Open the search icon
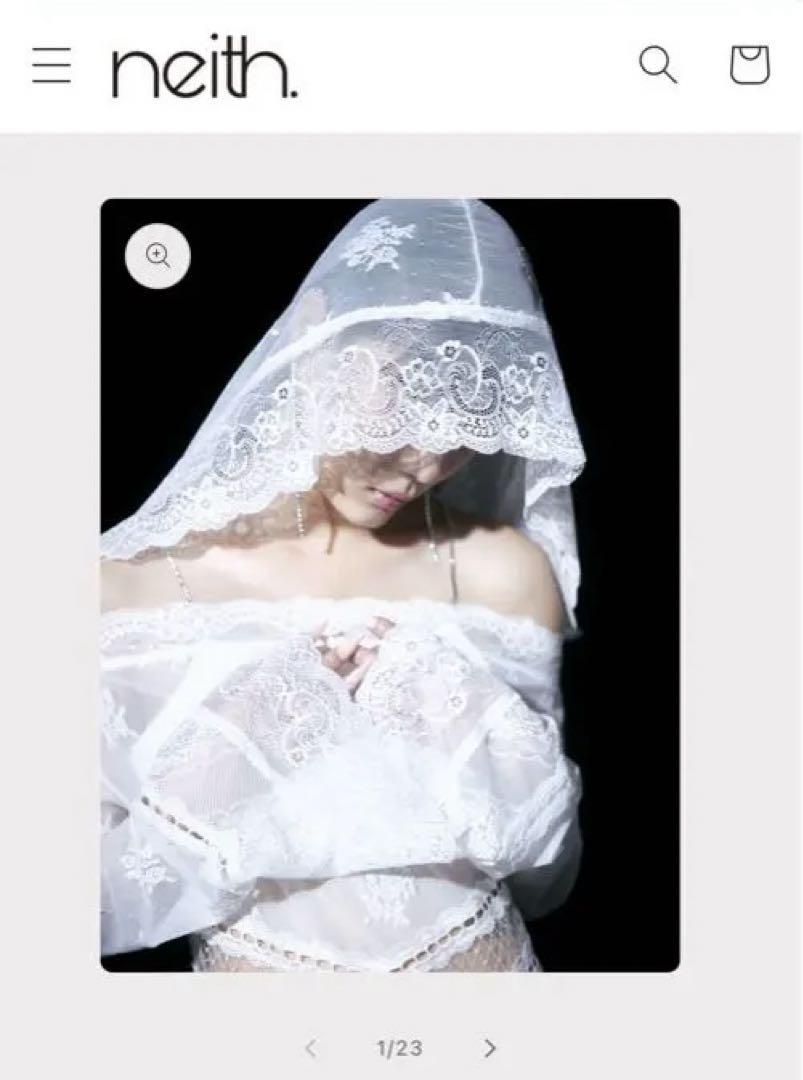Screen dimensions: 803x1080 658,66
